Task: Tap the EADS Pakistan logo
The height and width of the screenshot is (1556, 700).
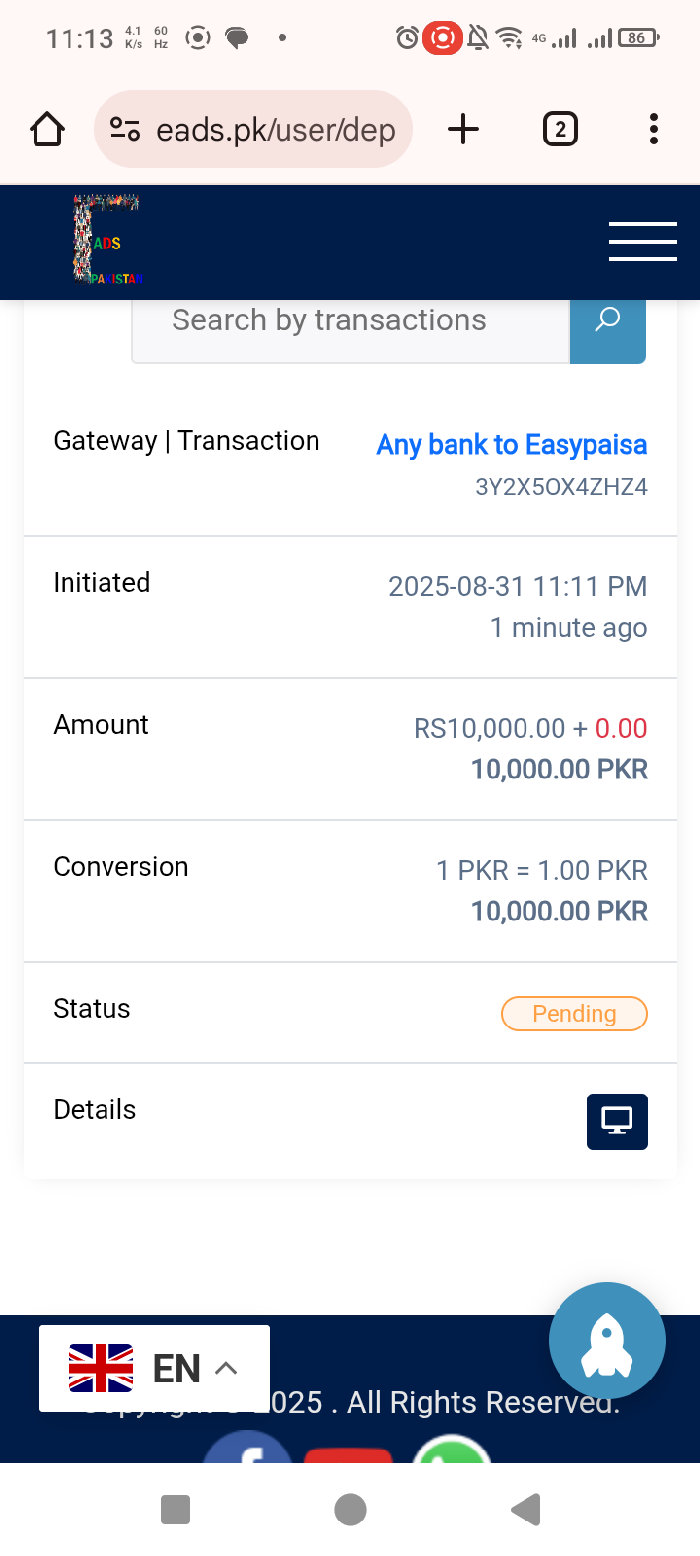Action: click(x=107, y=240)
